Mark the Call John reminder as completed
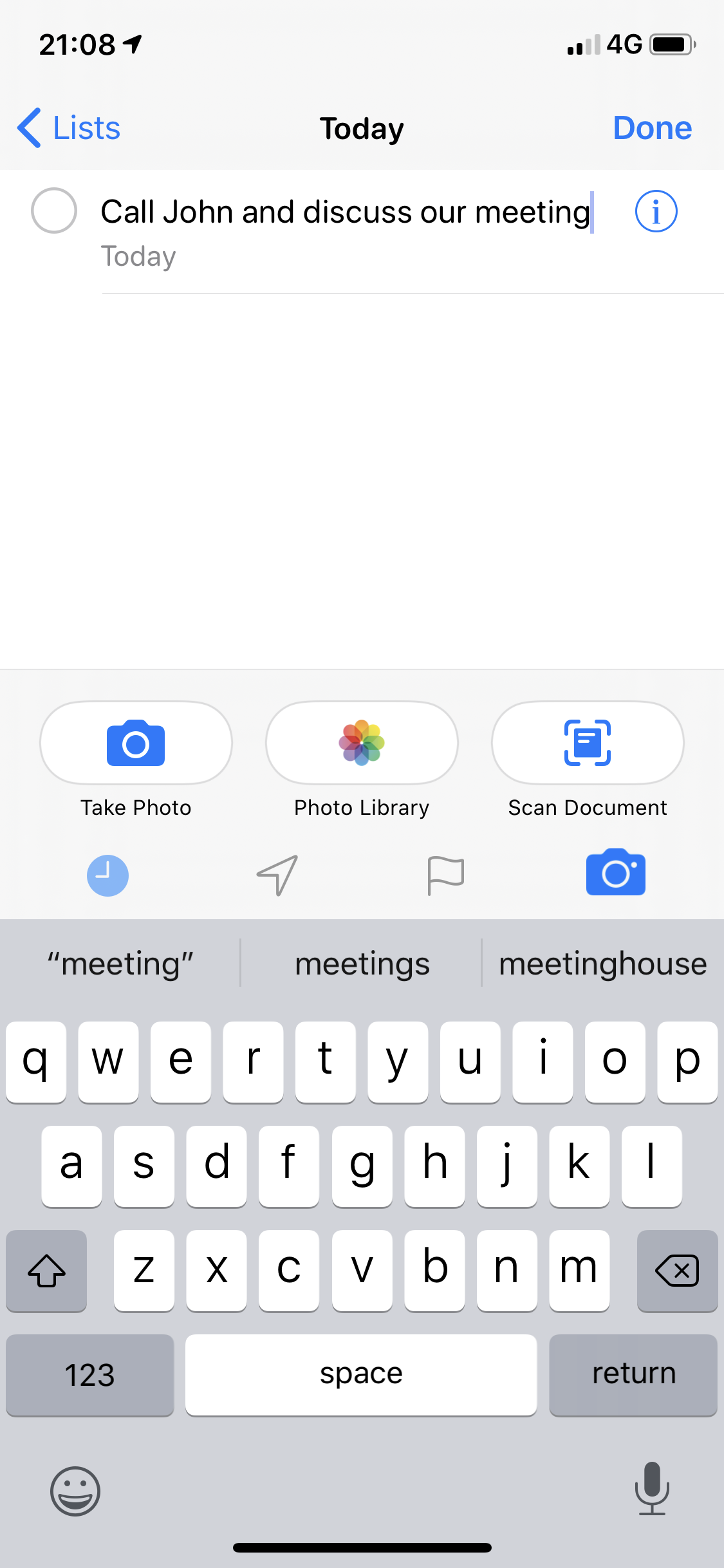The width and height of the screenshot is (724, 1568). (54, 210)
